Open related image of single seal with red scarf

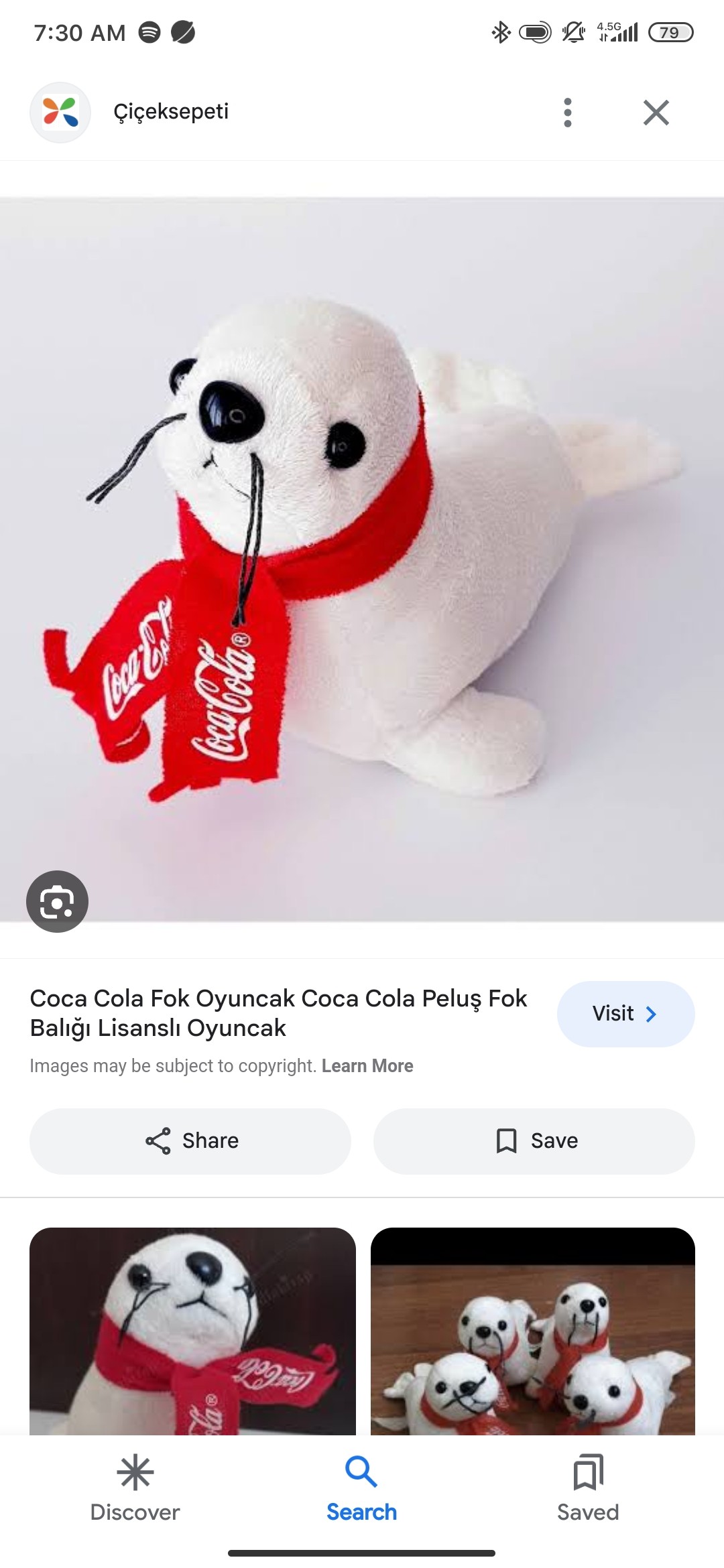192,1330
